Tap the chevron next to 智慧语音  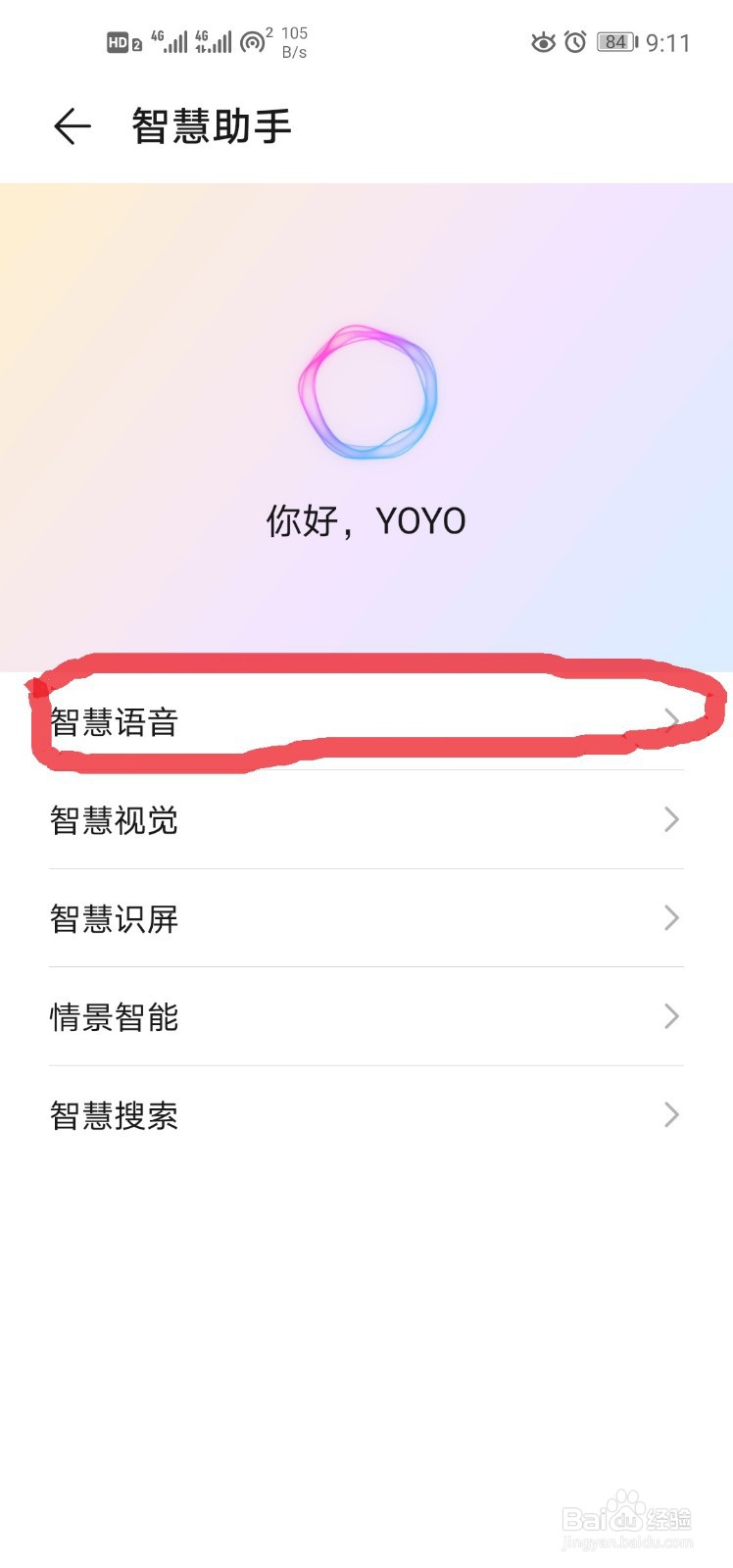(670, 722)
